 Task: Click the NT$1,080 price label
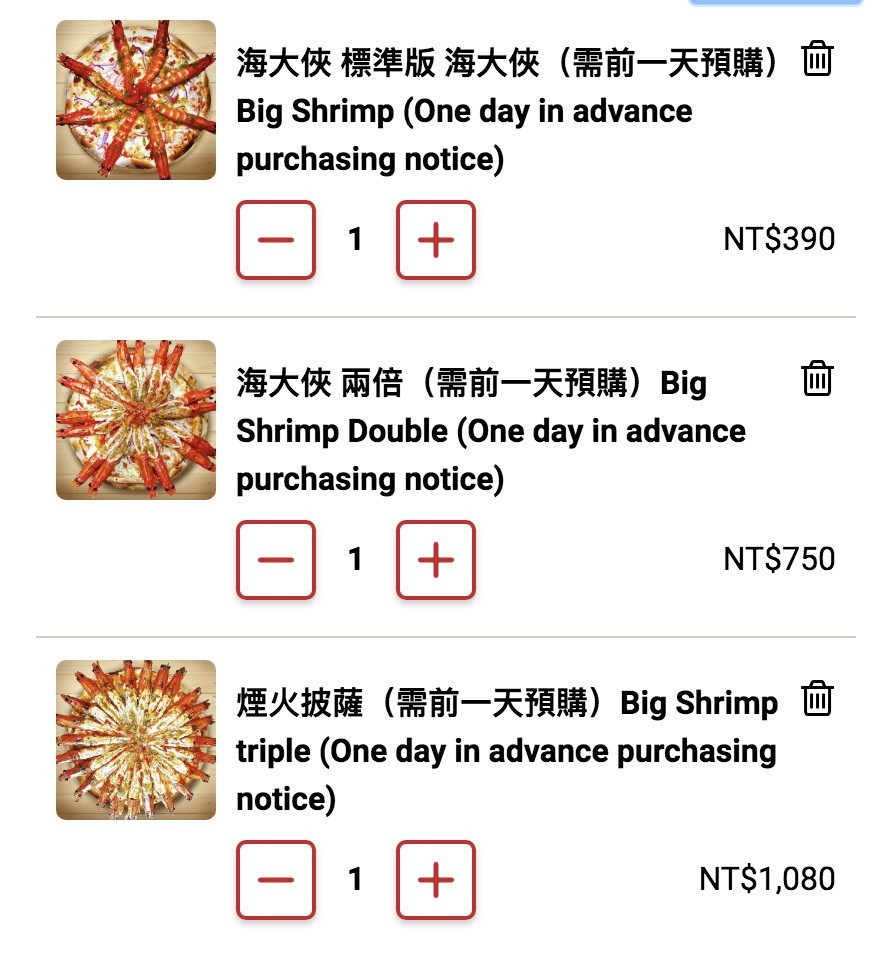pos(768,878)
